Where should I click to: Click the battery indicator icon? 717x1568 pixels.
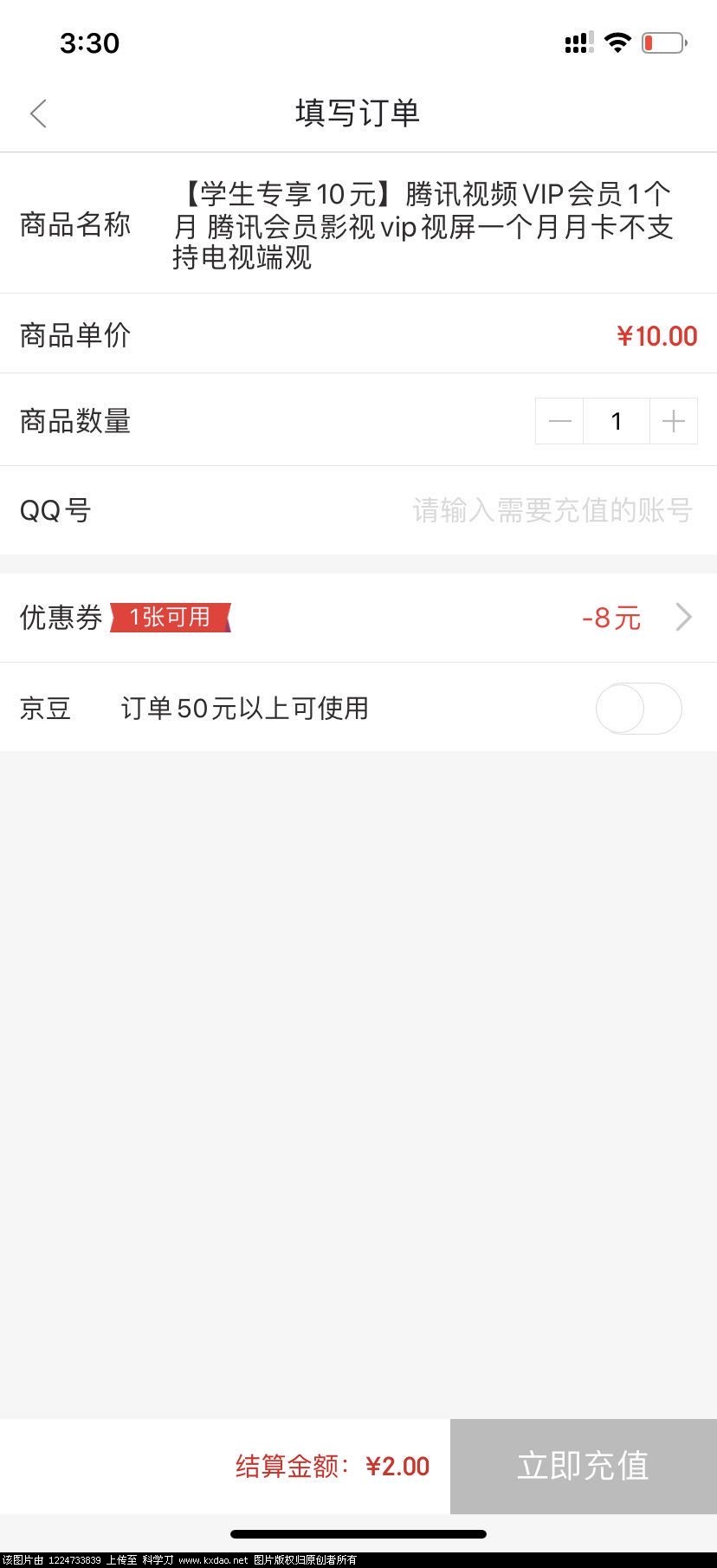(x=662, y=42)
